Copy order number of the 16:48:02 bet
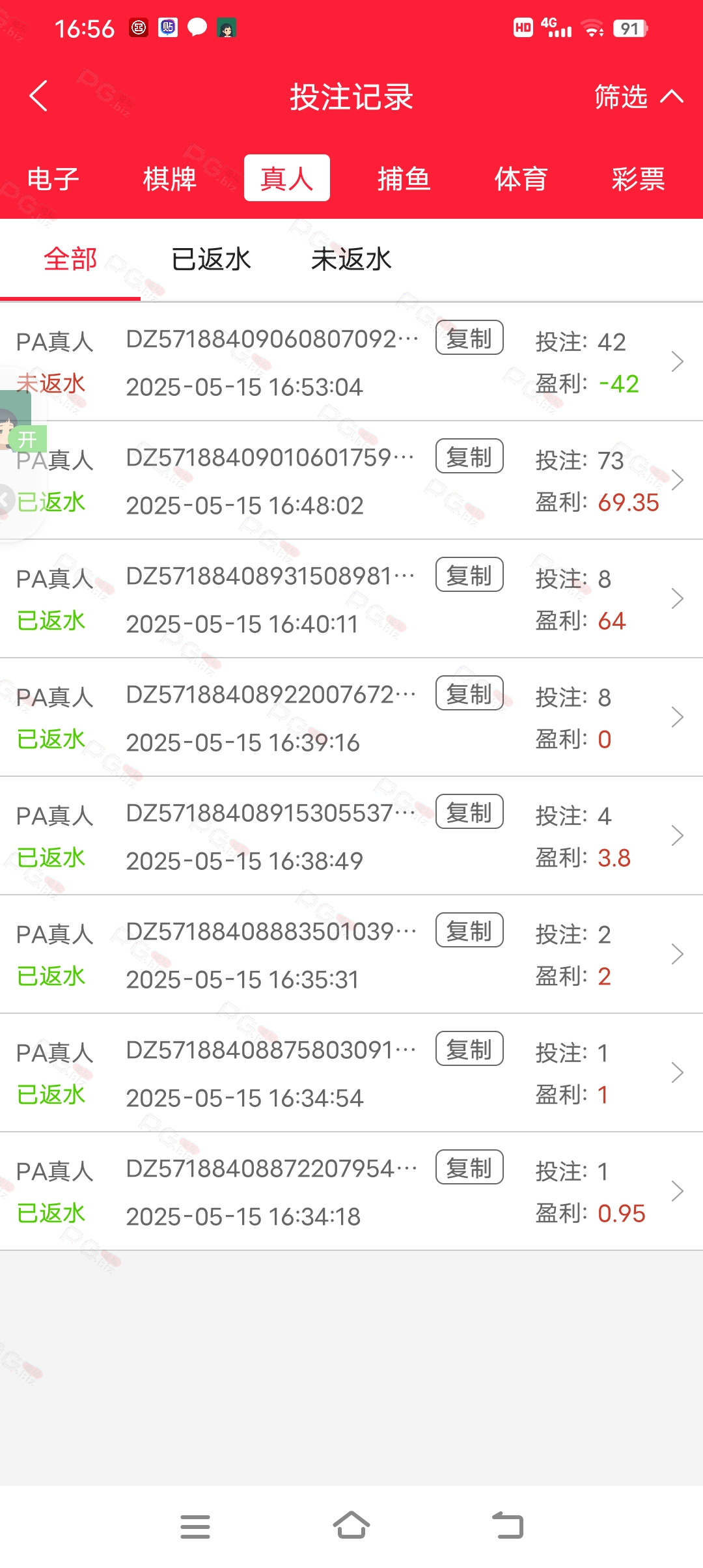 click(x=469, y=456)
